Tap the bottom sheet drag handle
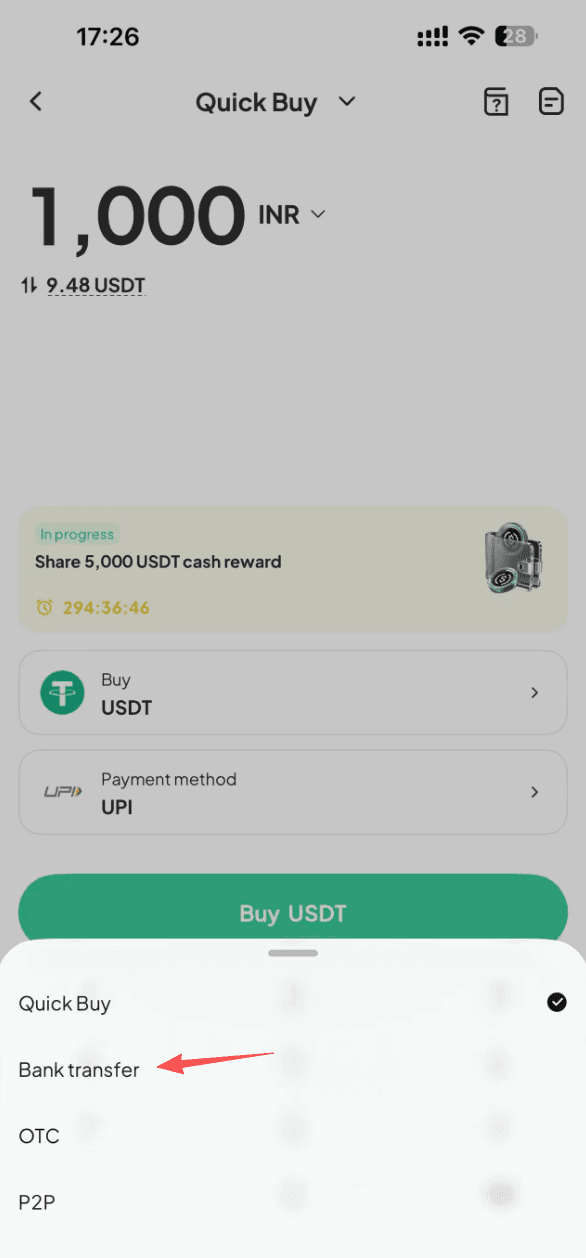The width and height of the screenshot is (586, 1258). [x=293, y=953]
